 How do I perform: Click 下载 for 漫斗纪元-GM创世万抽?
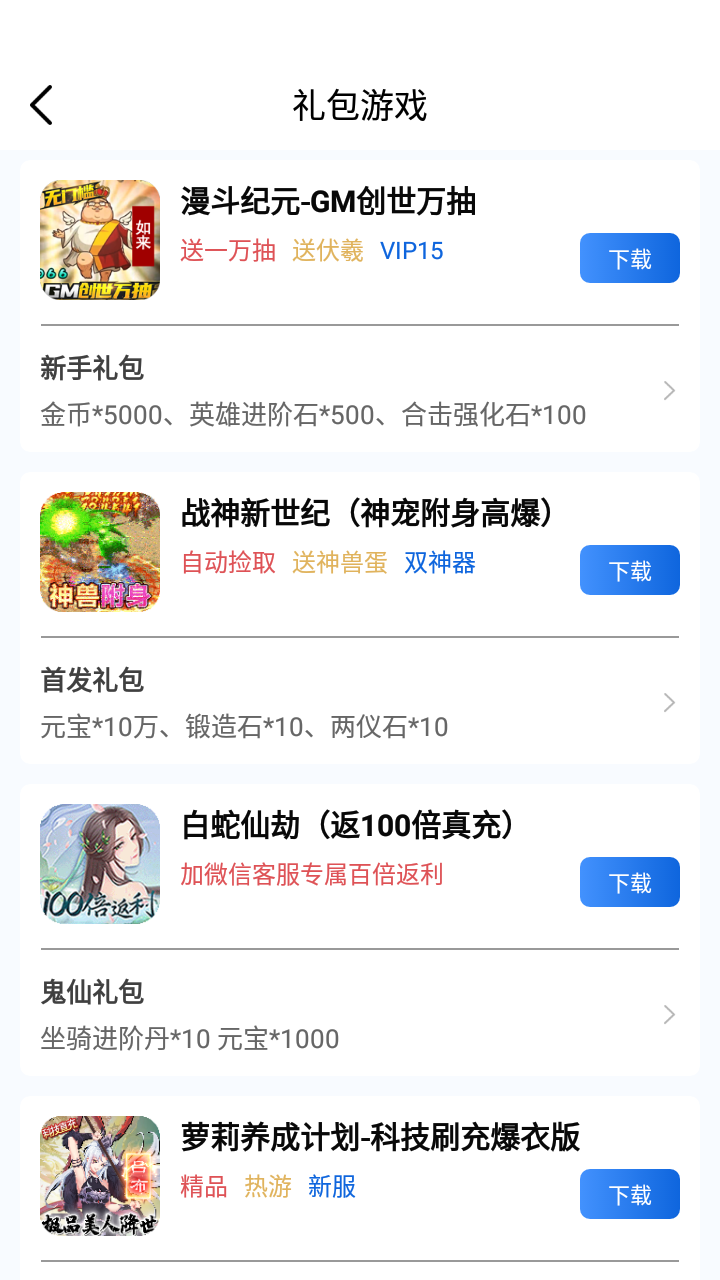pos(629,257)
